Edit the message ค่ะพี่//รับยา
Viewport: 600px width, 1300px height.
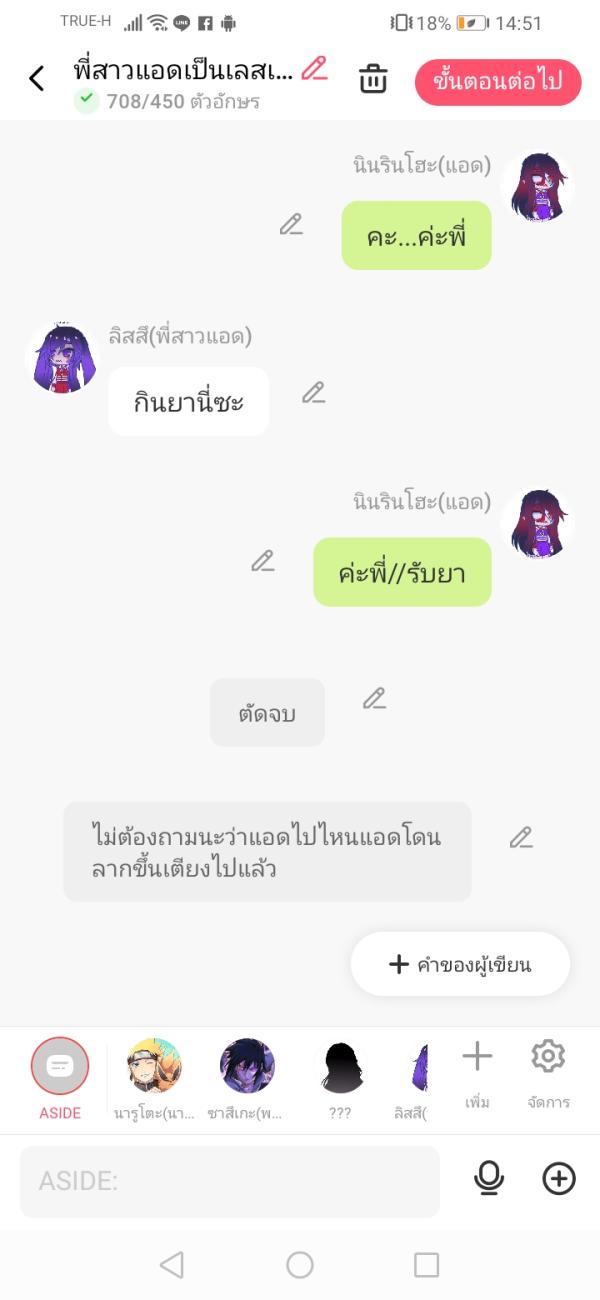click(x=263, y=562)
